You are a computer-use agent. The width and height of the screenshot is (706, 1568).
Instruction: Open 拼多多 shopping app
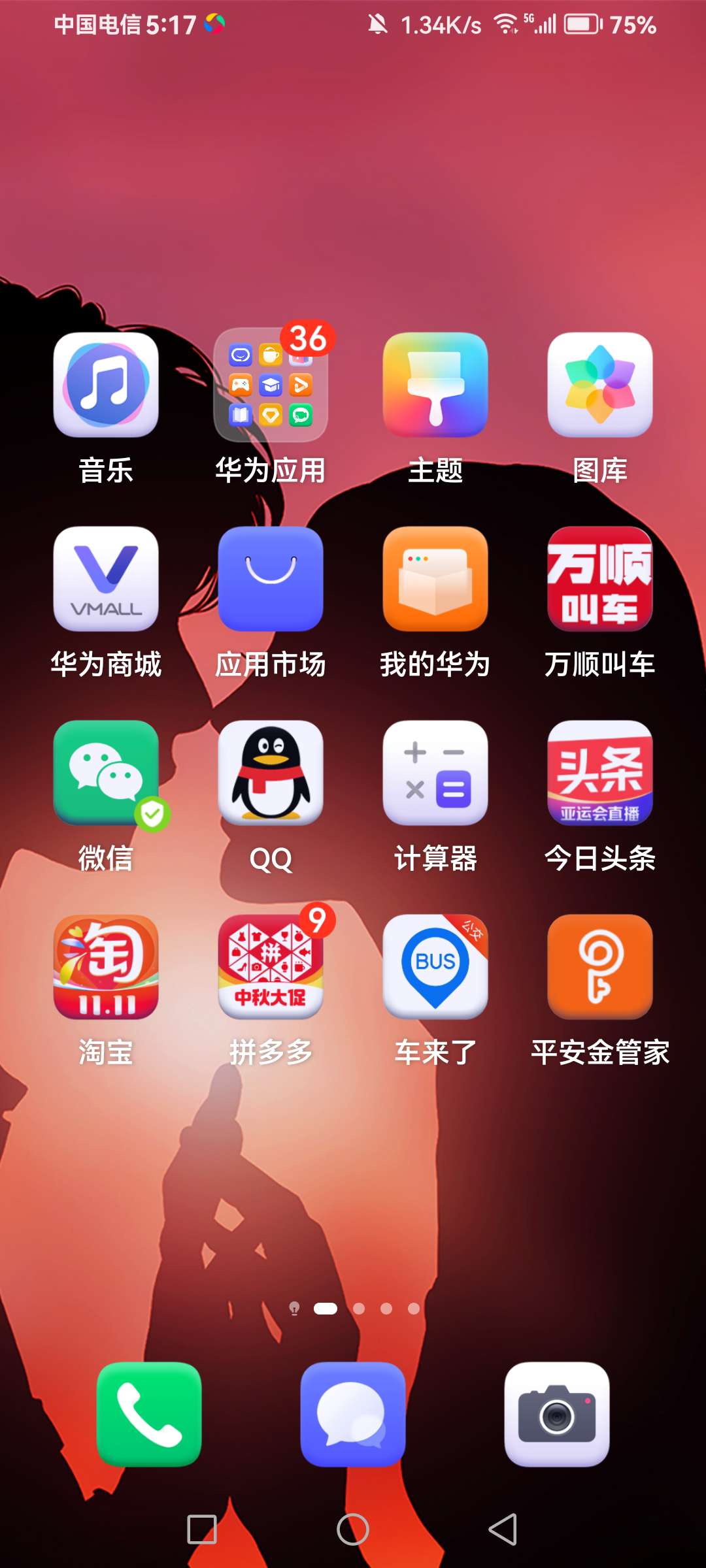(271, 967)
